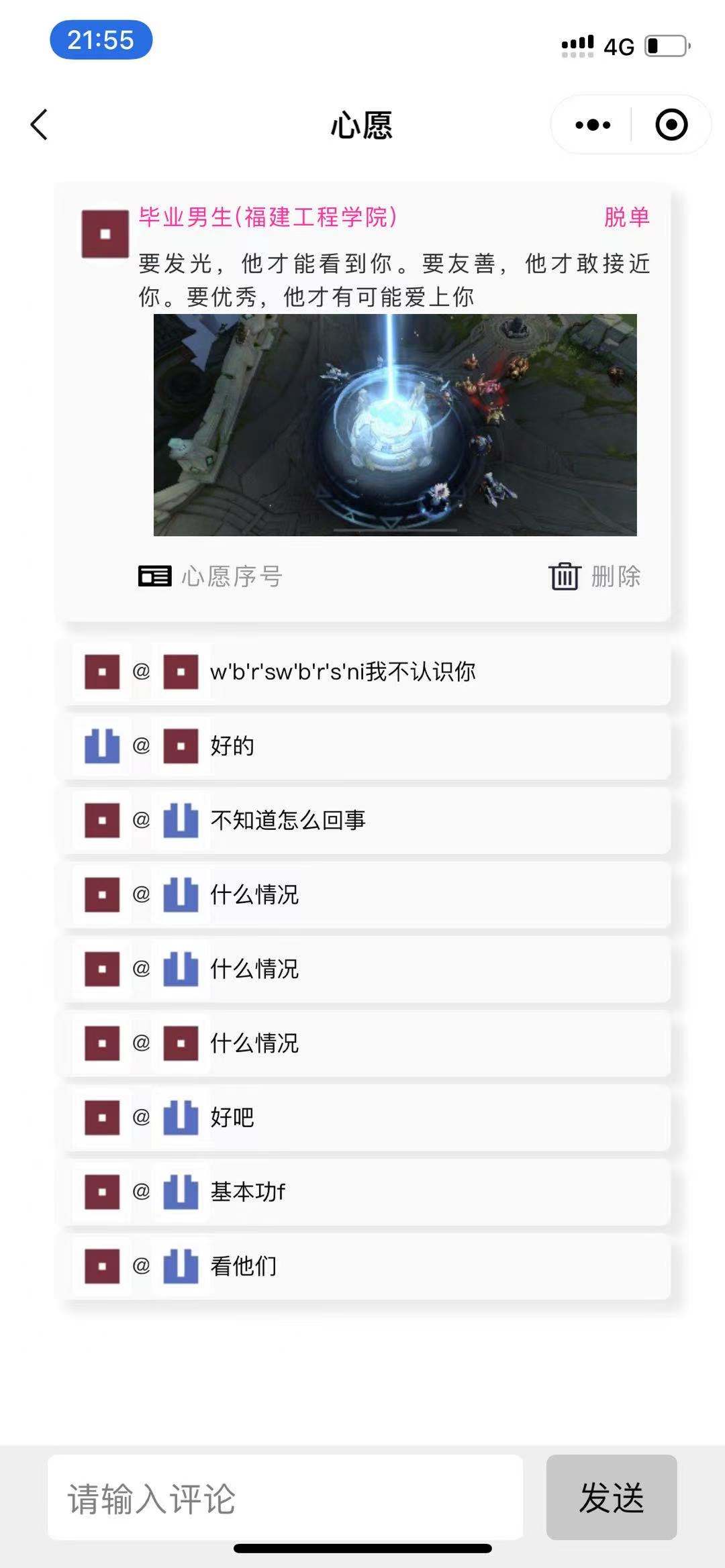The width and height of the screenshot is (725, 1568).
Task: Go back using the top-left arrow
Action: coord(39,125)
